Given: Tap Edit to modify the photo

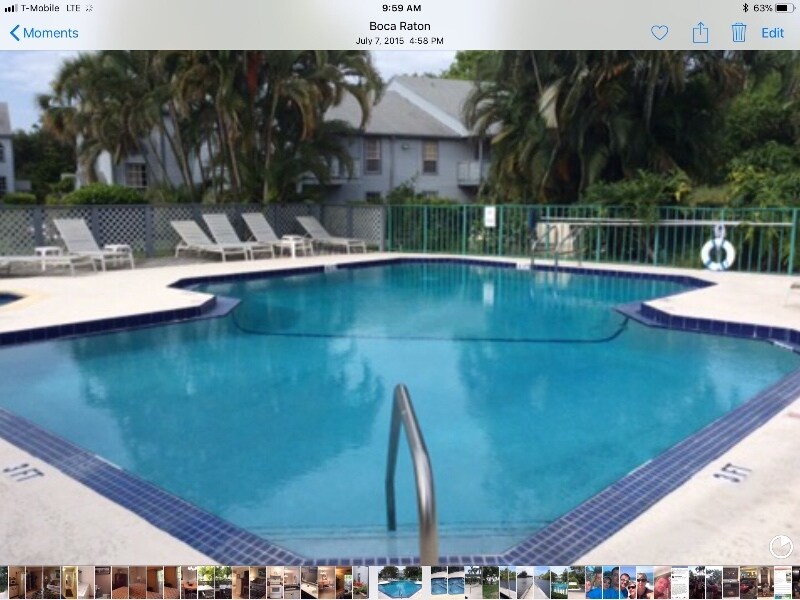Looking at the screenshot, I should 772,33.
